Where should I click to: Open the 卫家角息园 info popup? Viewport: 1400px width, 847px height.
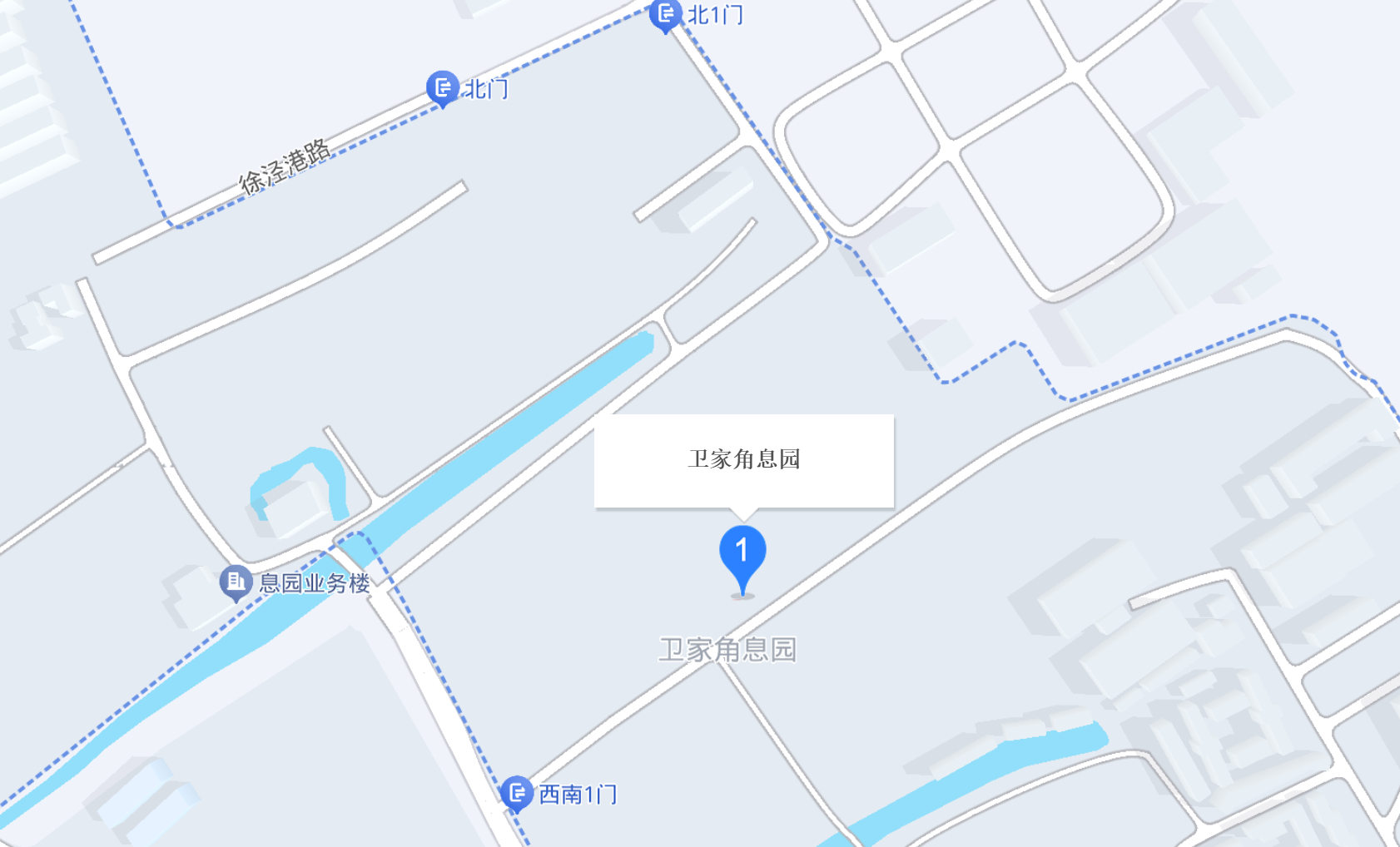click(743, 460)
